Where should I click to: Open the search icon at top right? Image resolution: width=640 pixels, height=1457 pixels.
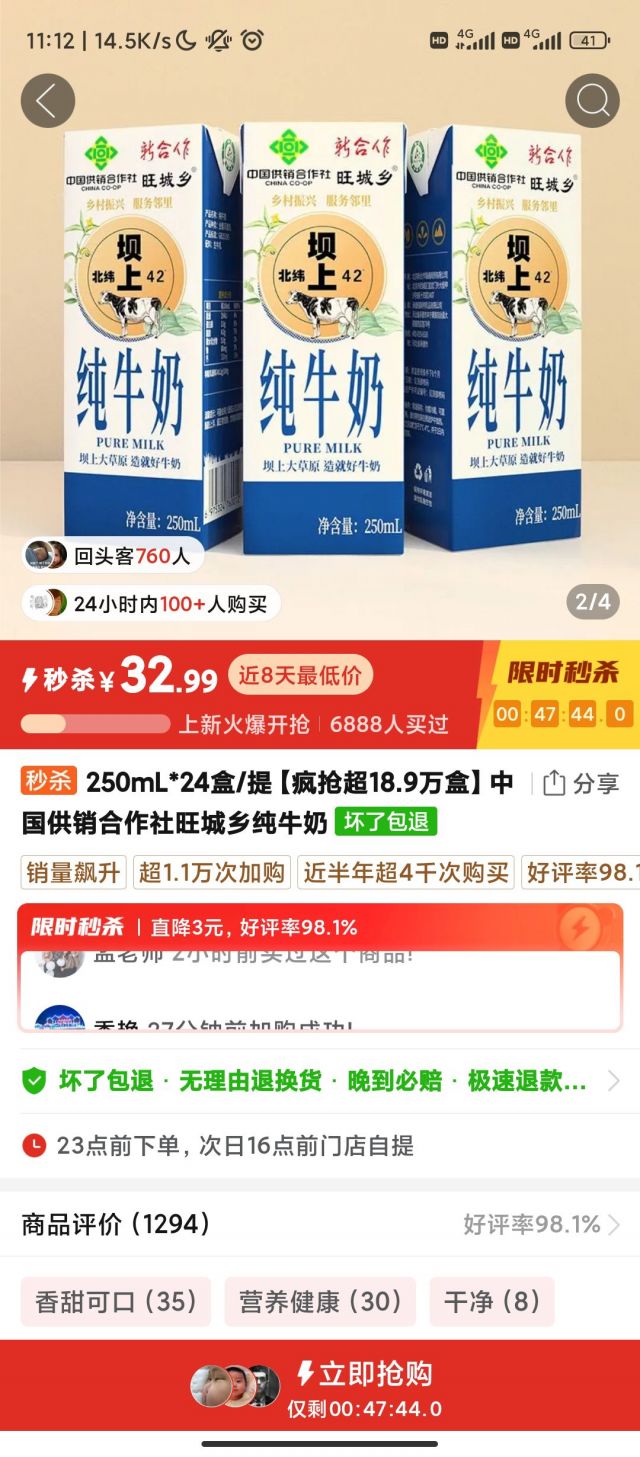592,100
